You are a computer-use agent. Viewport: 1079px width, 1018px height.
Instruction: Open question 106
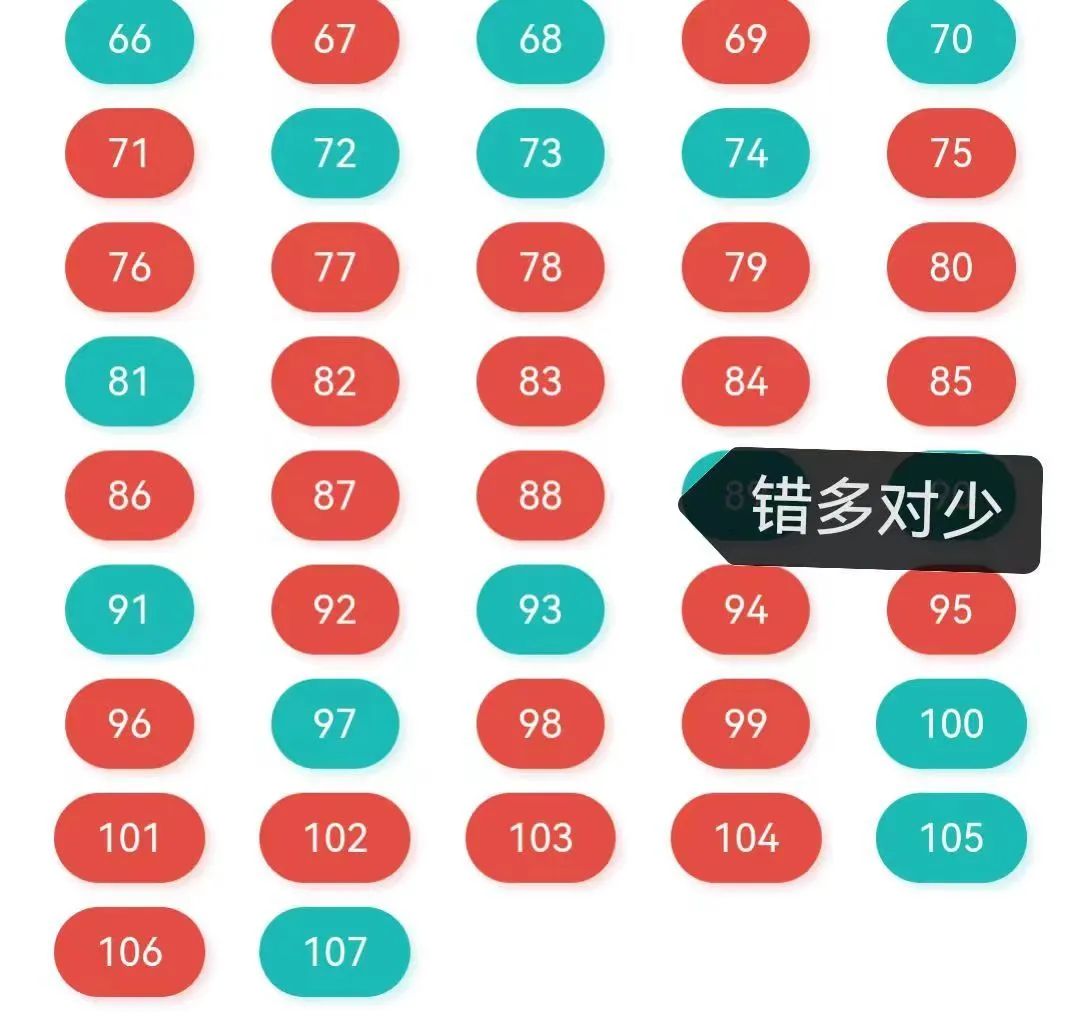(x=129, y=951)
